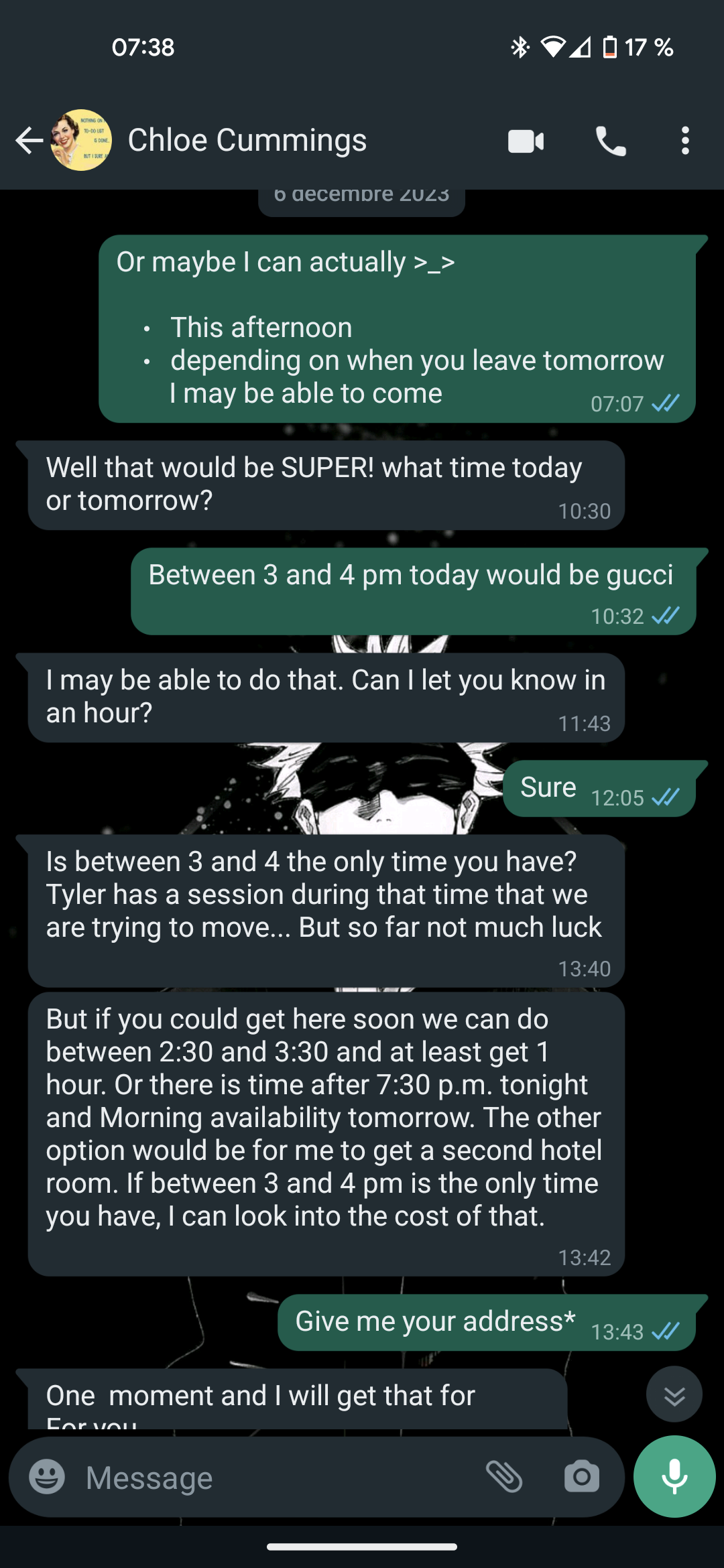Open the camera from the chat

[581, 1477]
